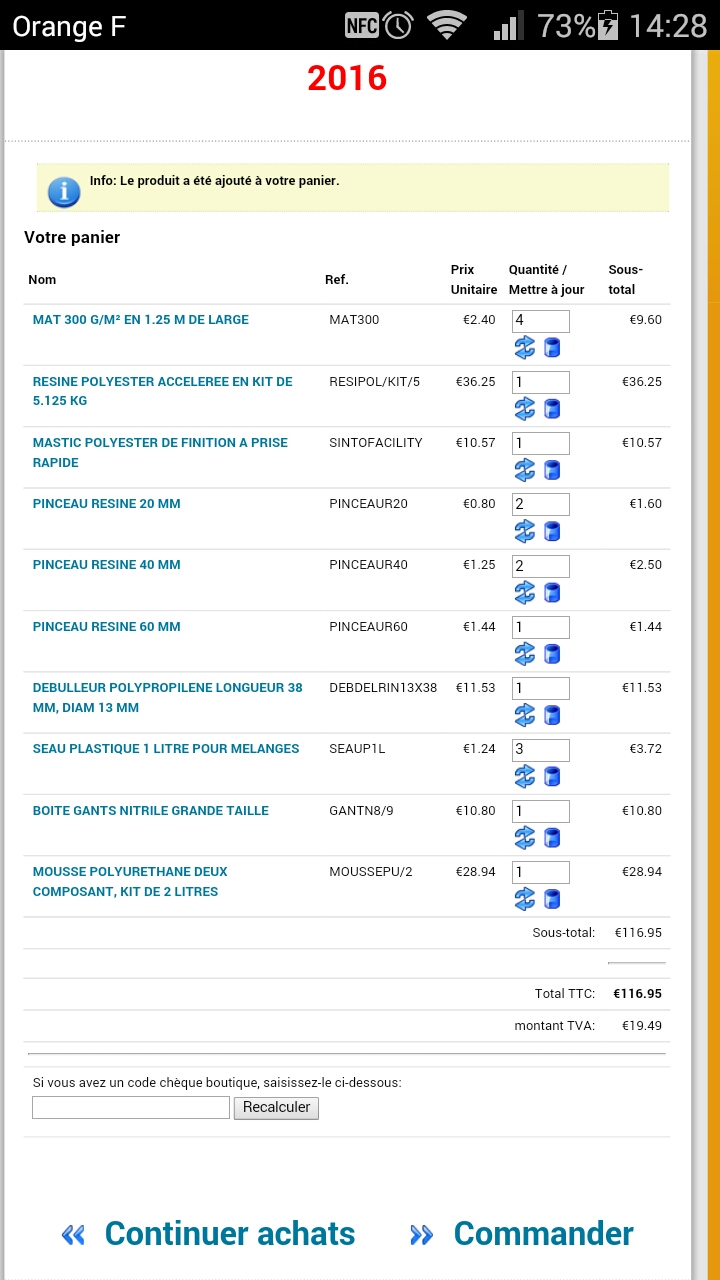Image resolution: width=720 pixels, height=1280 pixels.
Task: Tap quantity field for MAT300
Action: 541,321
